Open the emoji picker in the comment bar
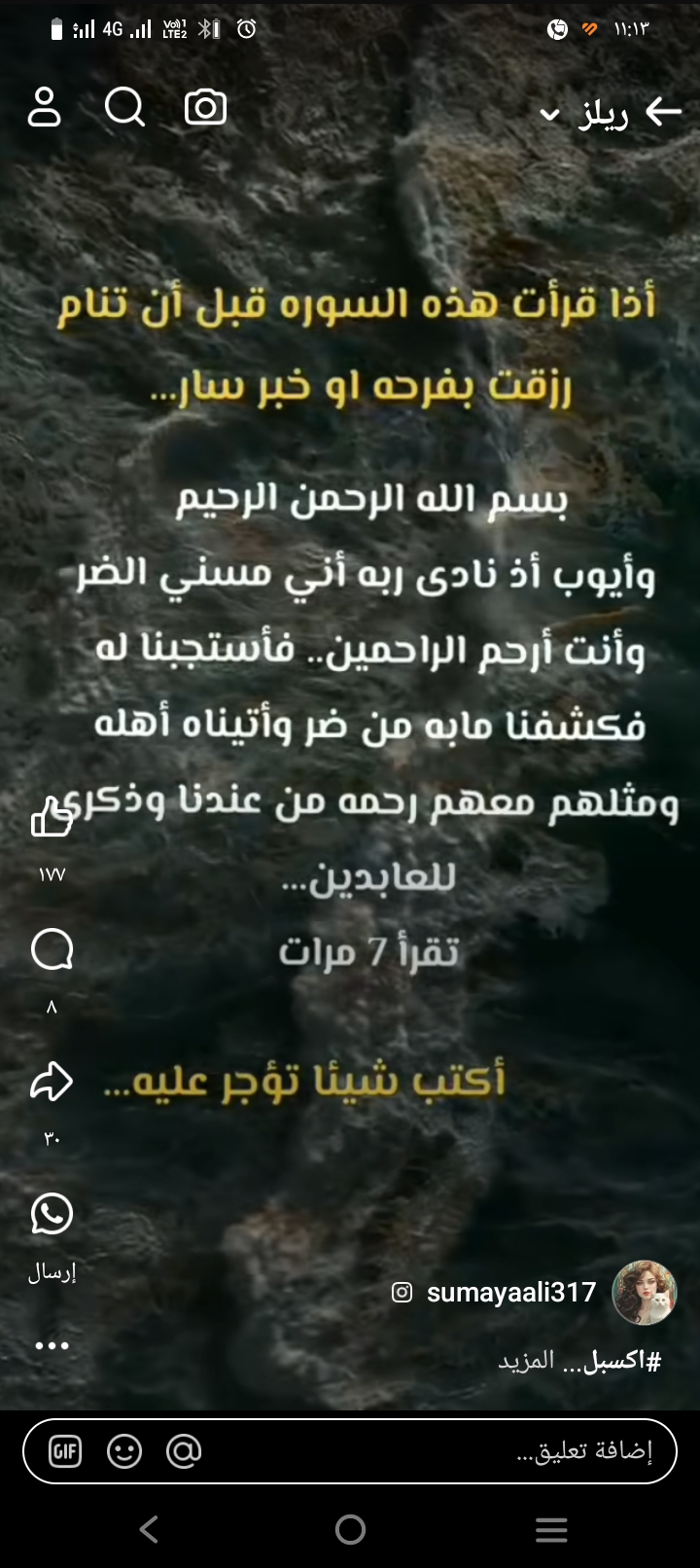Viewport: 700px width, 1568px height. coord(123,1451)
